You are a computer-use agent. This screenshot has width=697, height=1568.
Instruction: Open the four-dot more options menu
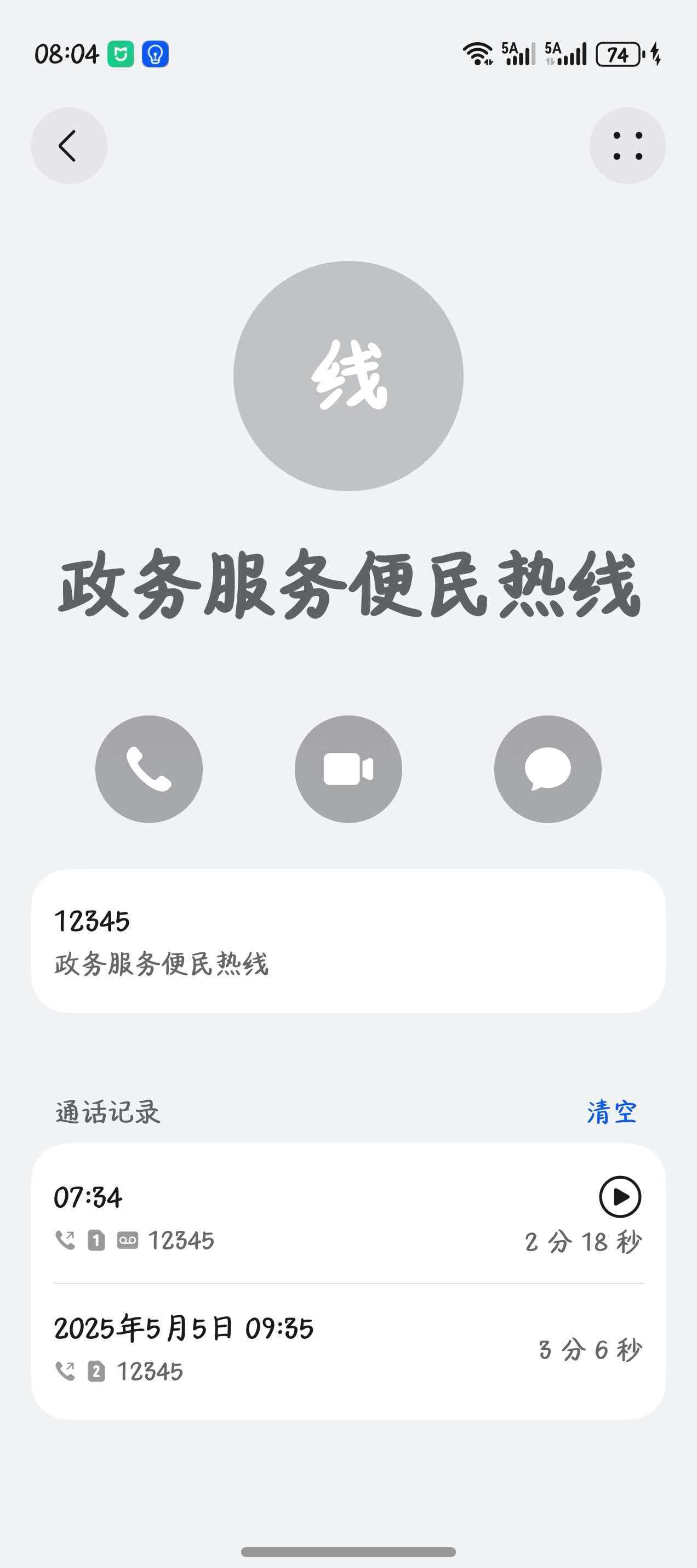pyautogui.click(x=627, y=146)
